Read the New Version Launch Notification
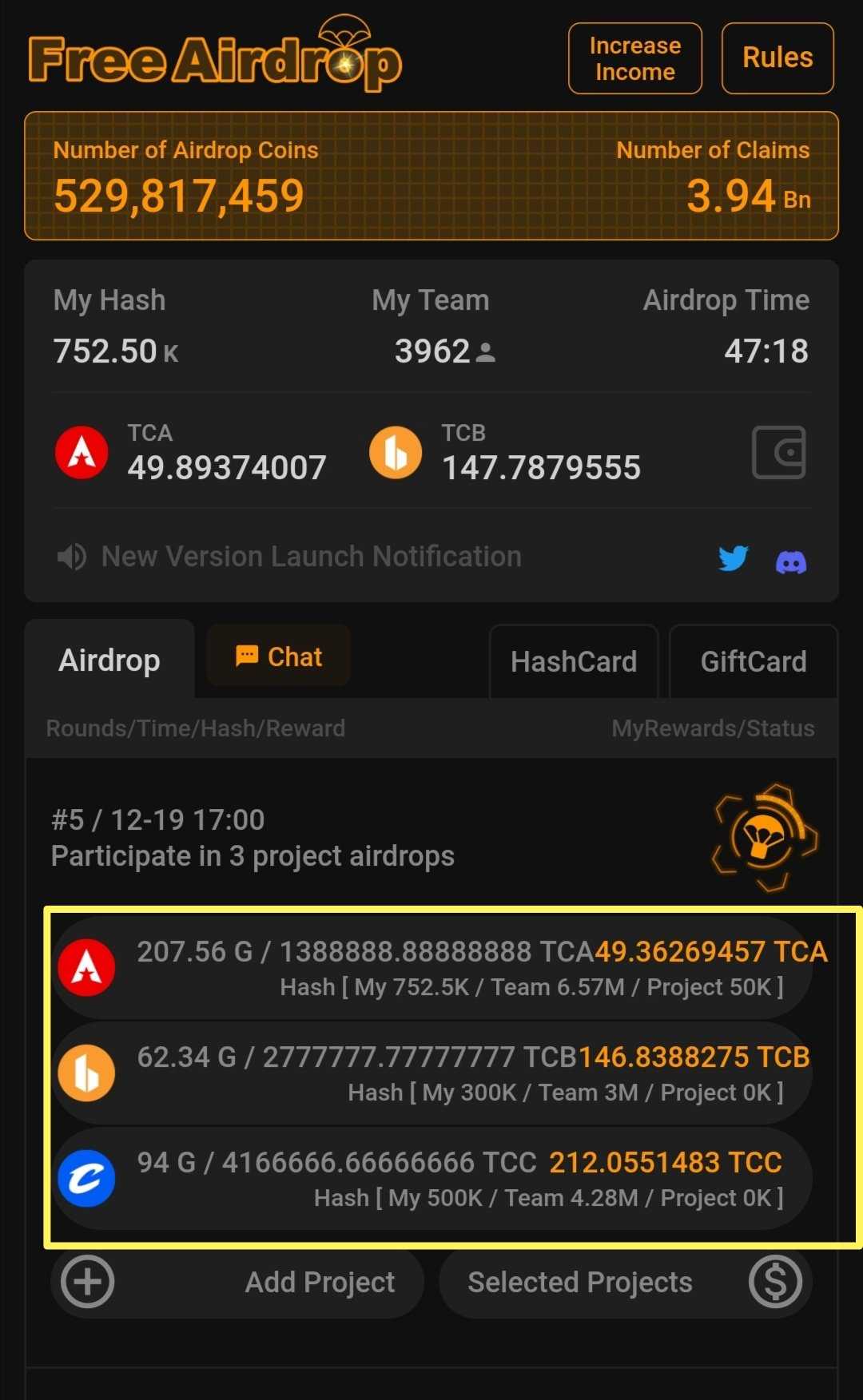863x1400 pixels. 311,557
